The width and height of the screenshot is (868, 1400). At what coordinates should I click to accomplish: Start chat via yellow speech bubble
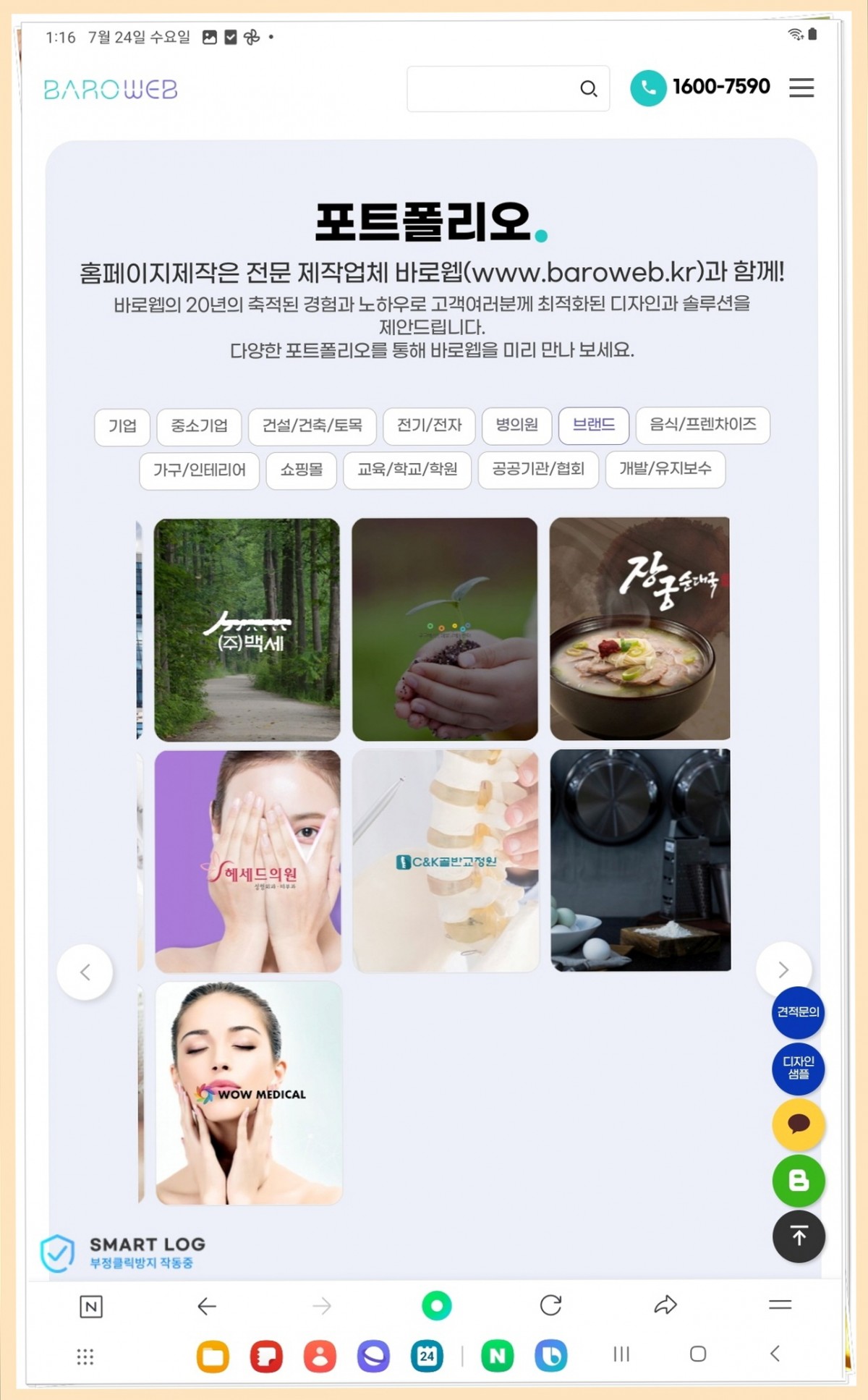(x=798, y=1124)
